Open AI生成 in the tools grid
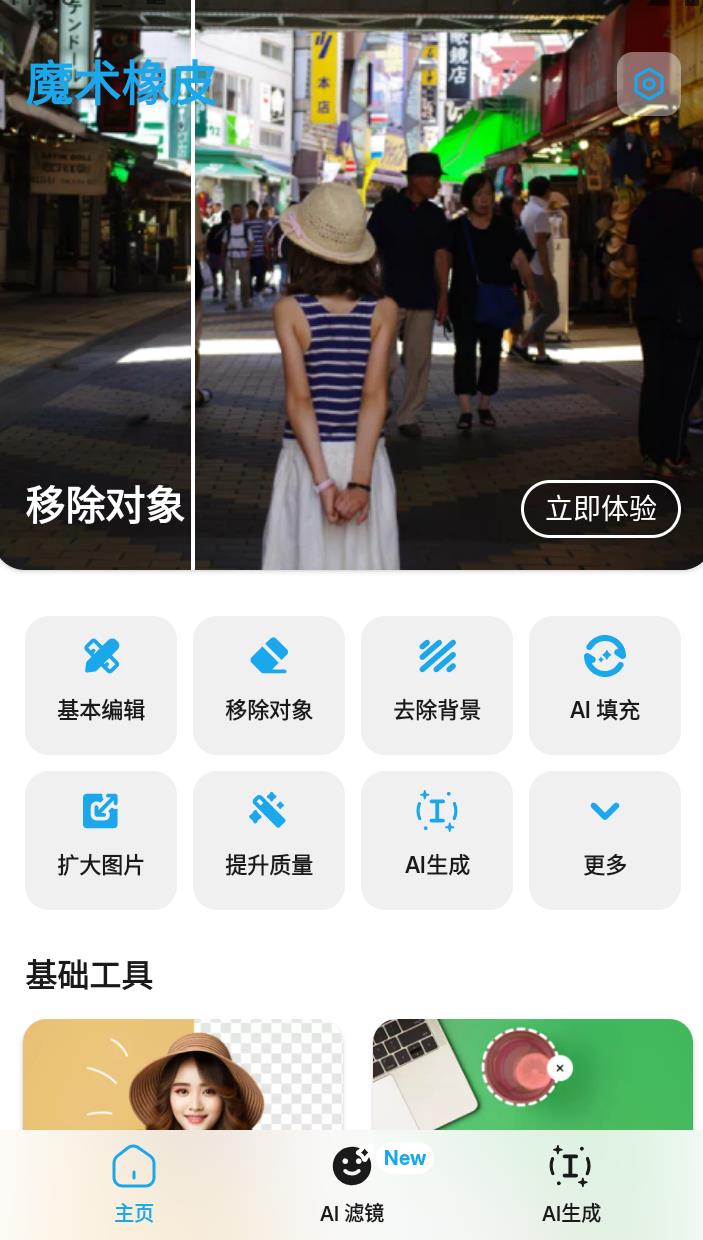 [437, 840]
